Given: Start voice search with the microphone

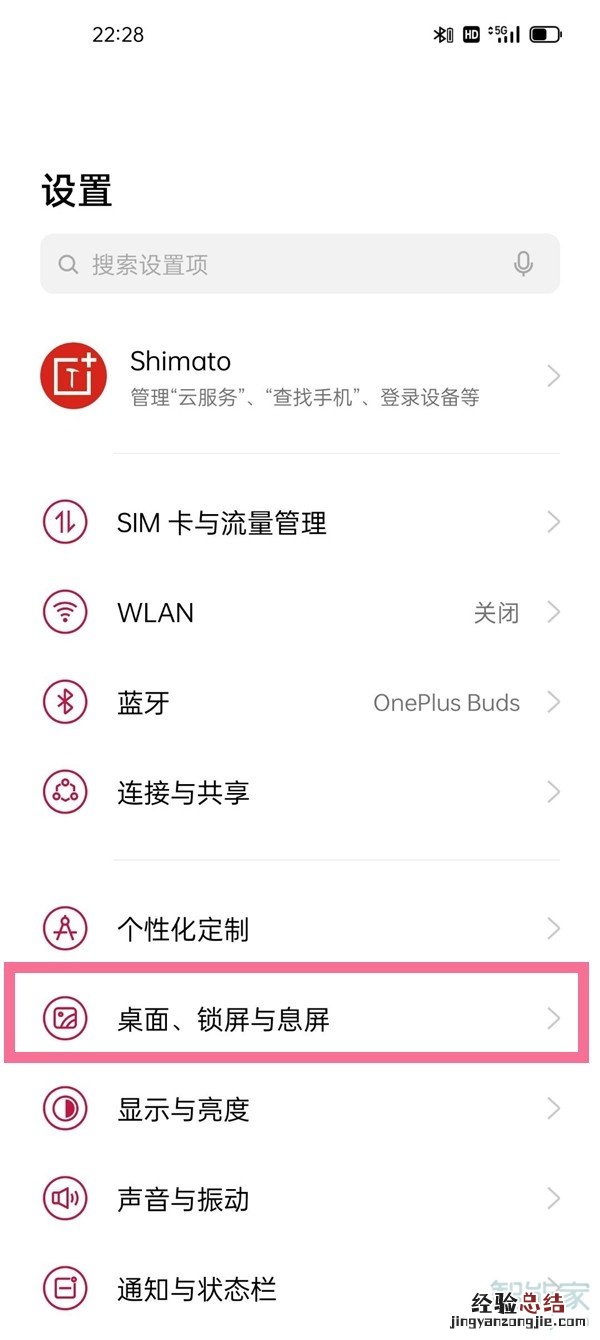Looking at the screenshot, I should [x=523, y=264].
